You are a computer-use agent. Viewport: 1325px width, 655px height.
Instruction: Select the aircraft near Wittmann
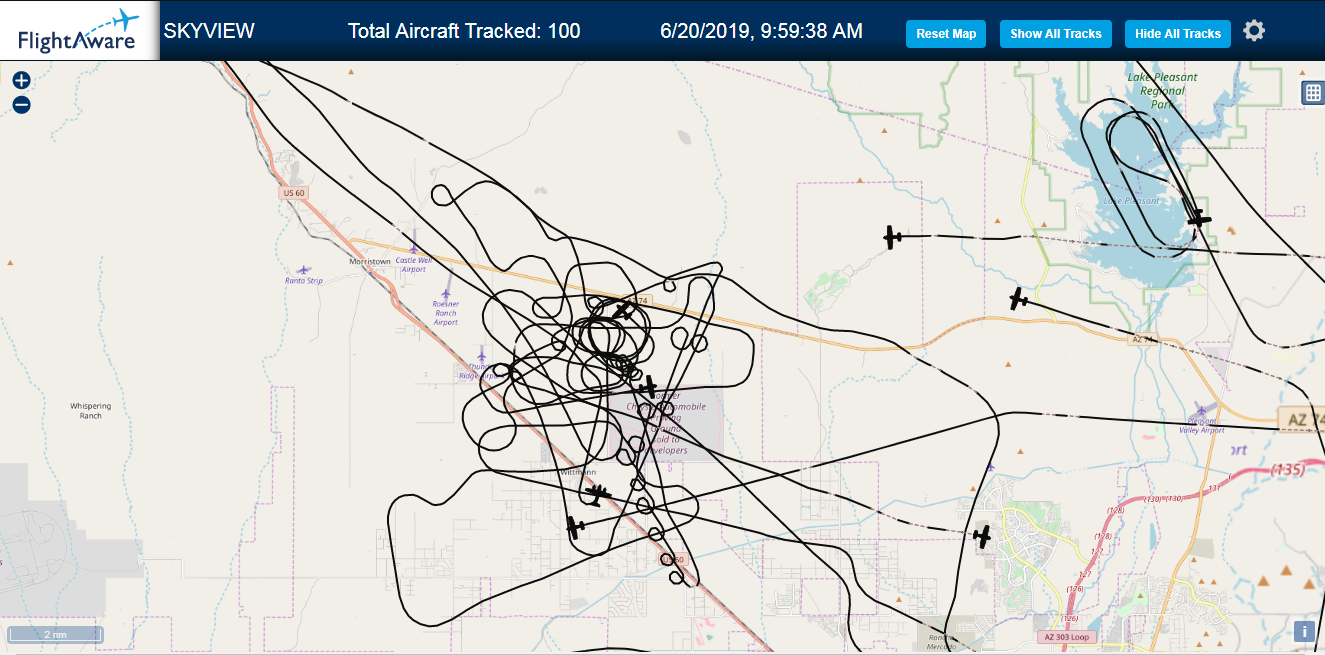[598, 494]
